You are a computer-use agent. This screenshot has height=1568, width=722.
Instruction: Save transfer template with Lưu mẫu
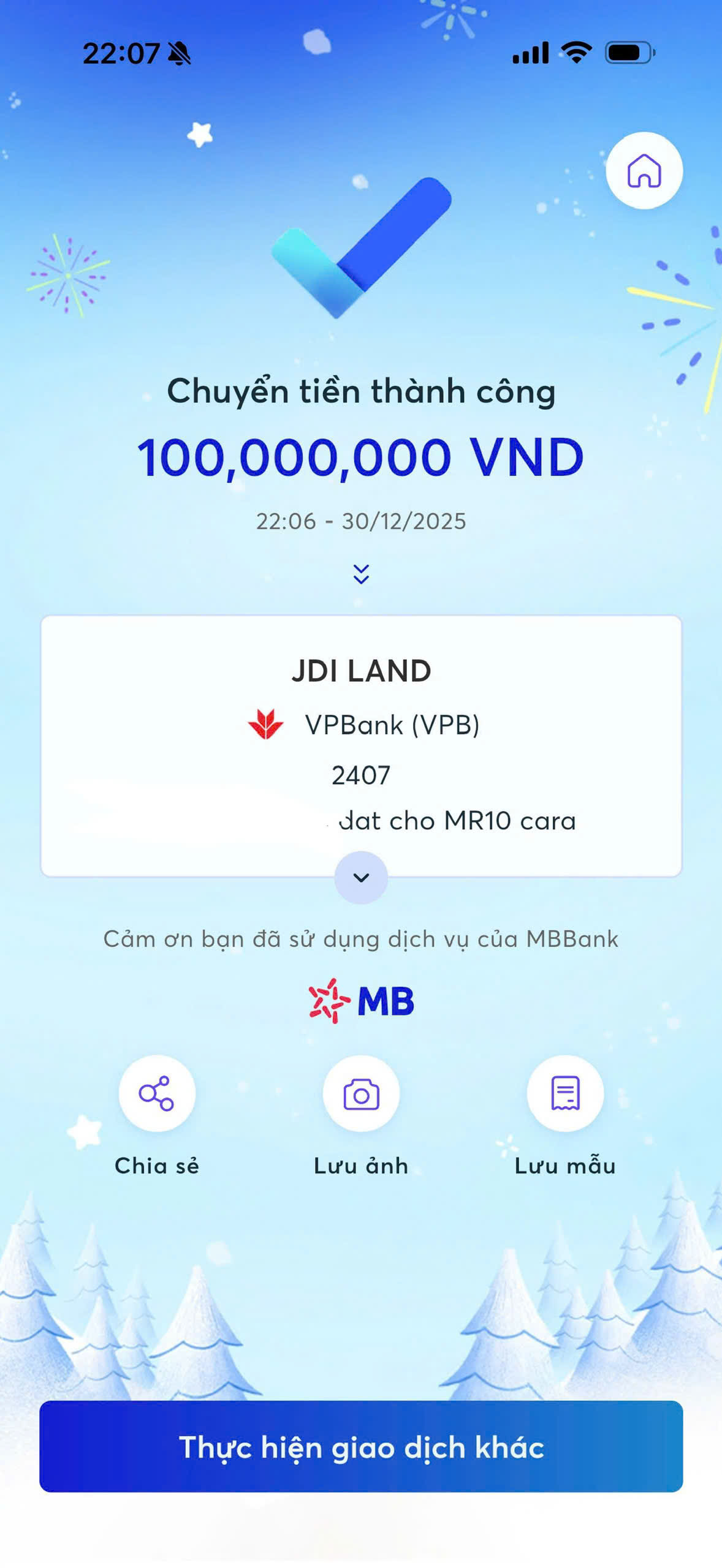[565, 1093]
